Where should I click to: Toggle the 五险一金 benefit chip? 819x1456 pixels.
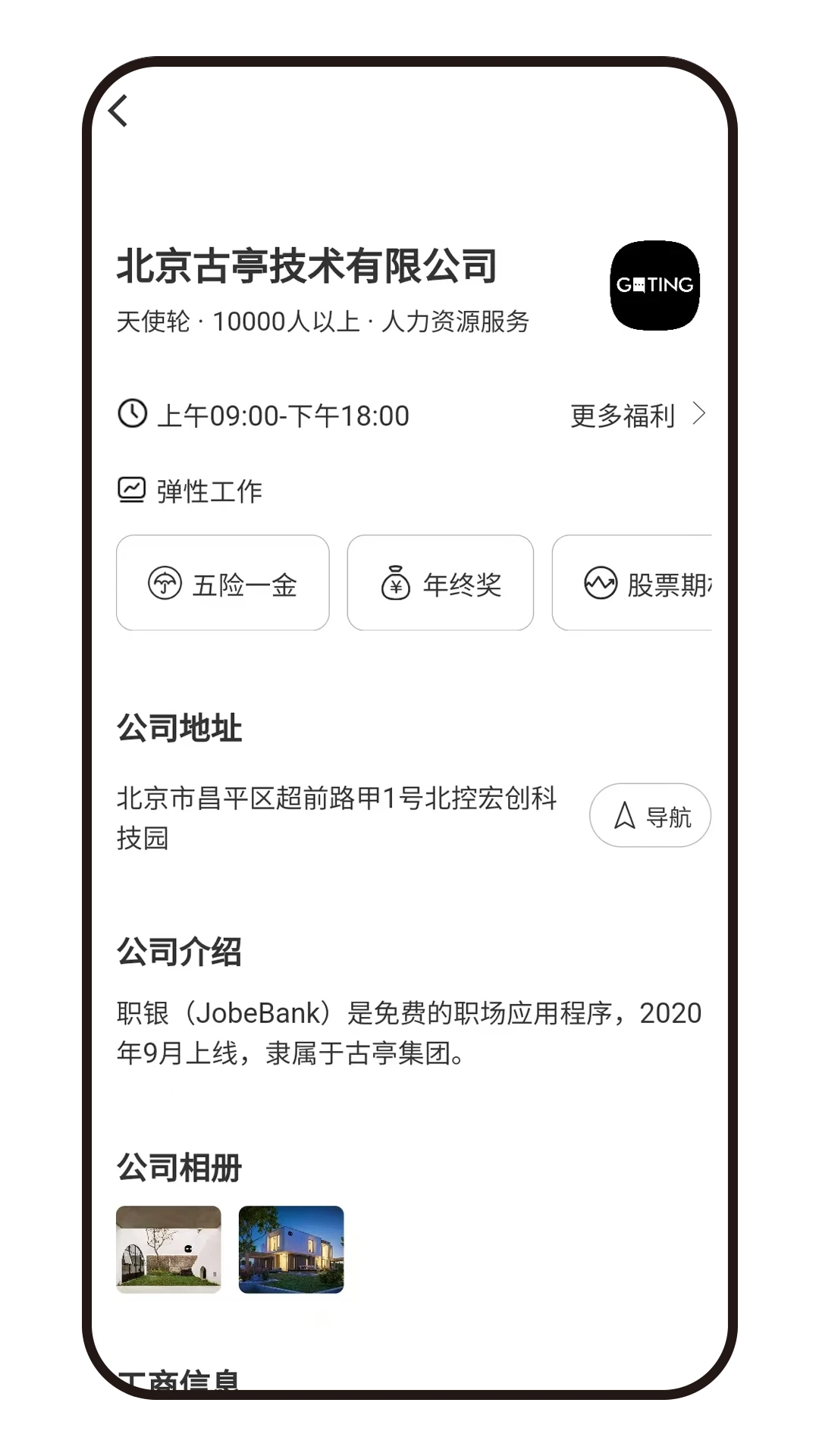(222, 583)
